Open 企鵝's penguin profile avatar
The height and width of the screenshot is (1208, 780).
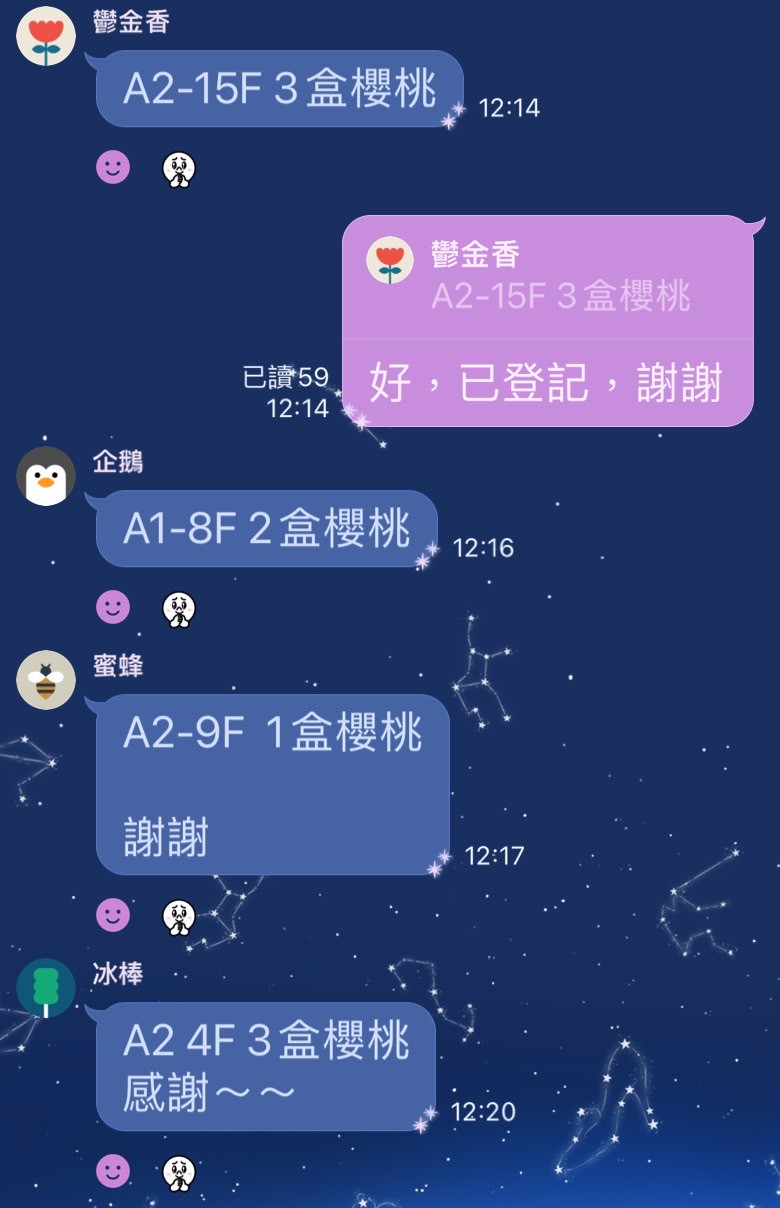click(x=45, y=476)
